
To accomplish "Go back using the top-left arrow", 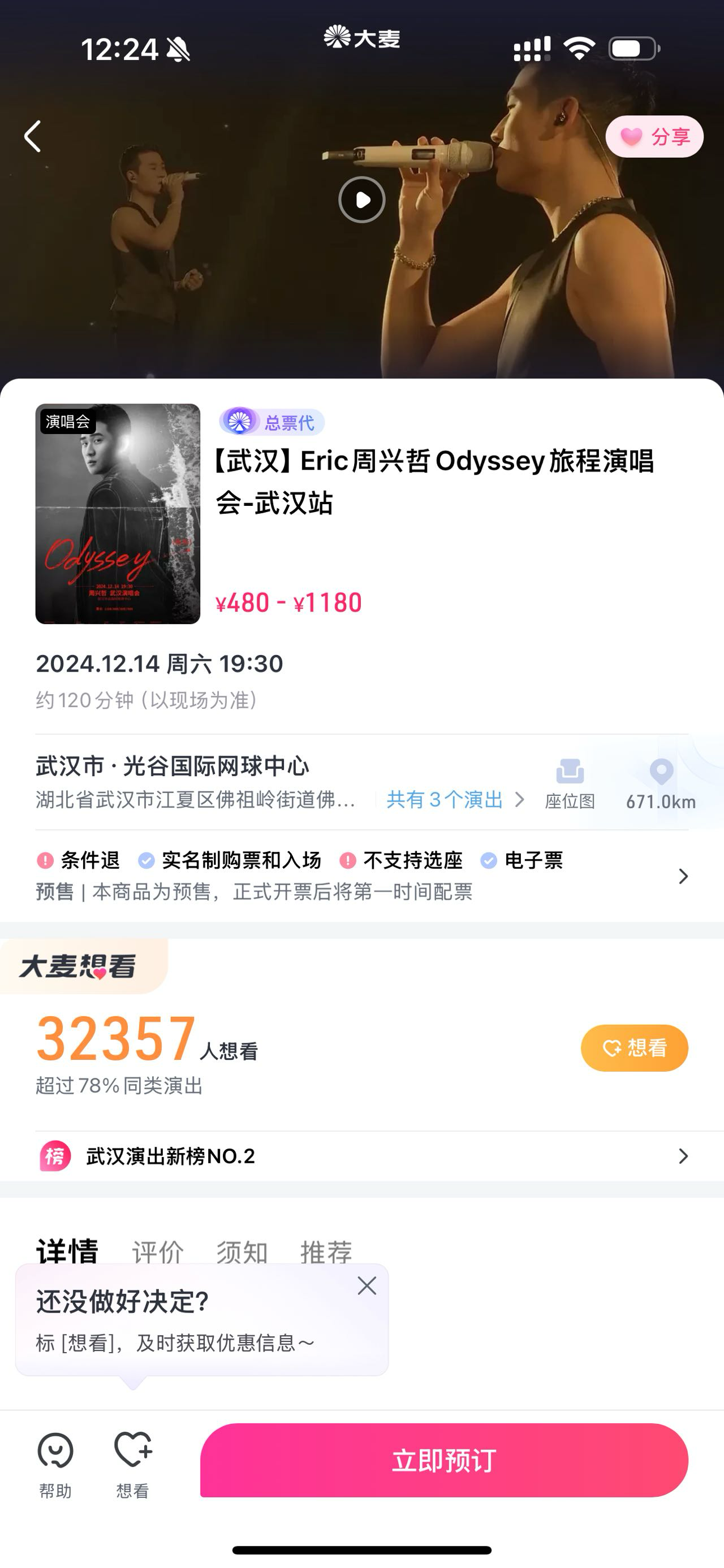I will [x=33, y=136].
